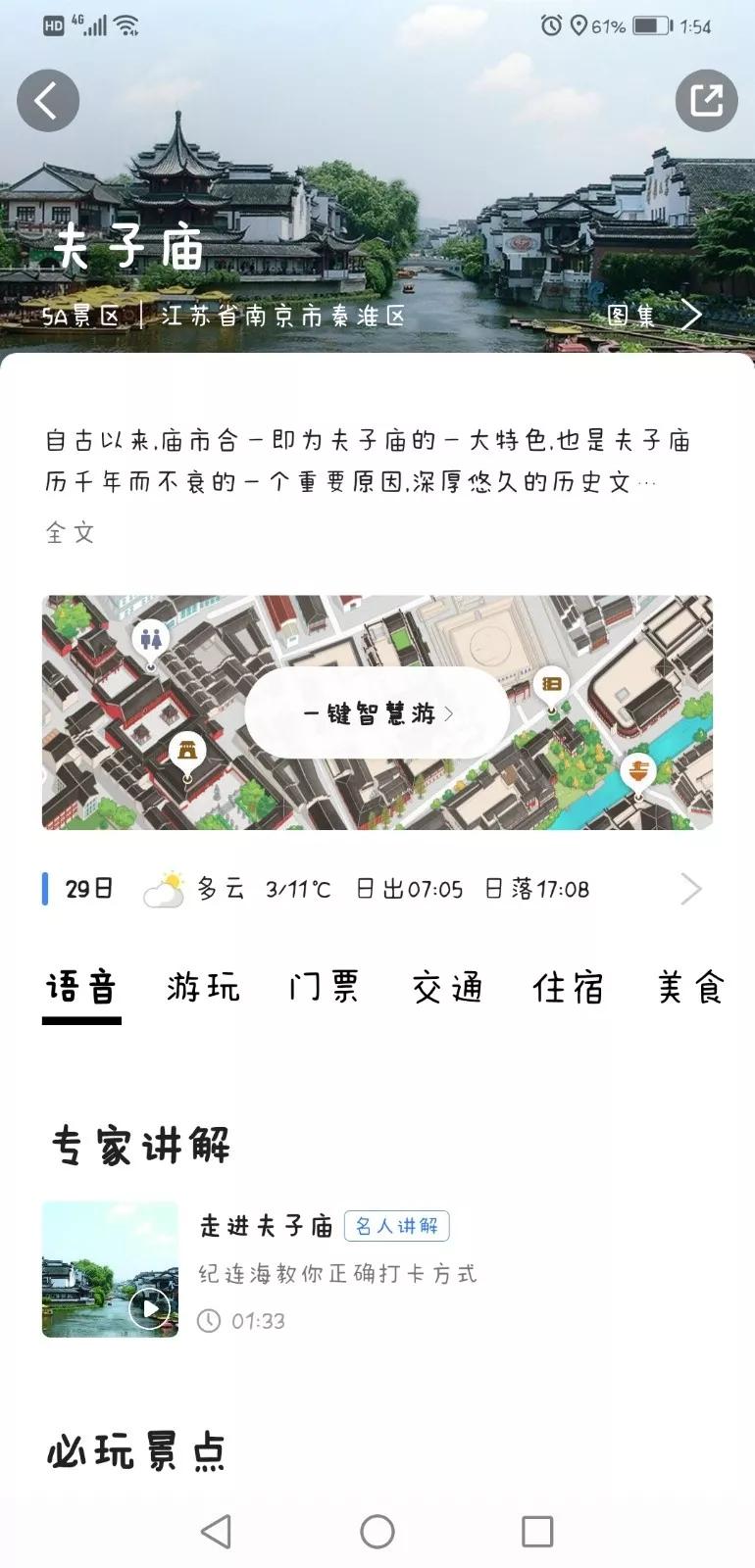Tap the 纪连海教你正确打卡方式 subtitle link

tap(338, 1273)
